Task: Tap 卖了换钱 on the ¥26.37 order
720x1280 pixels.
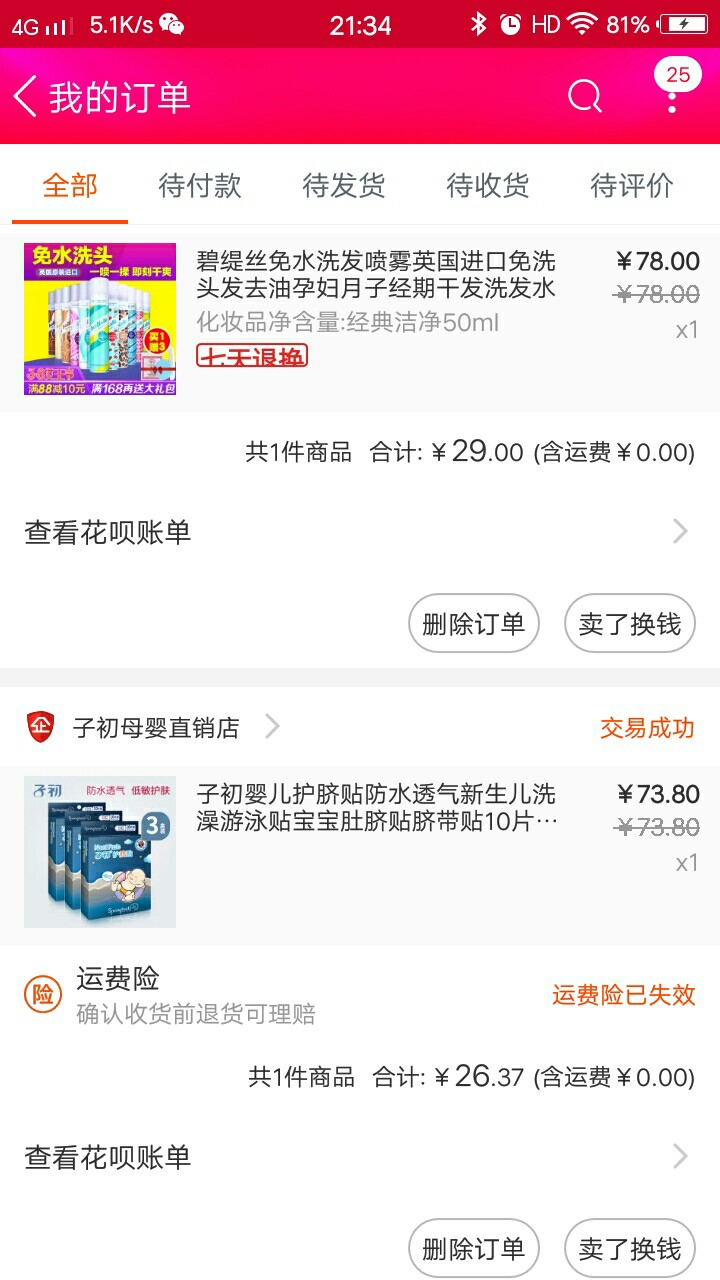Action: pyautogui.click(x=630, y=1249)
